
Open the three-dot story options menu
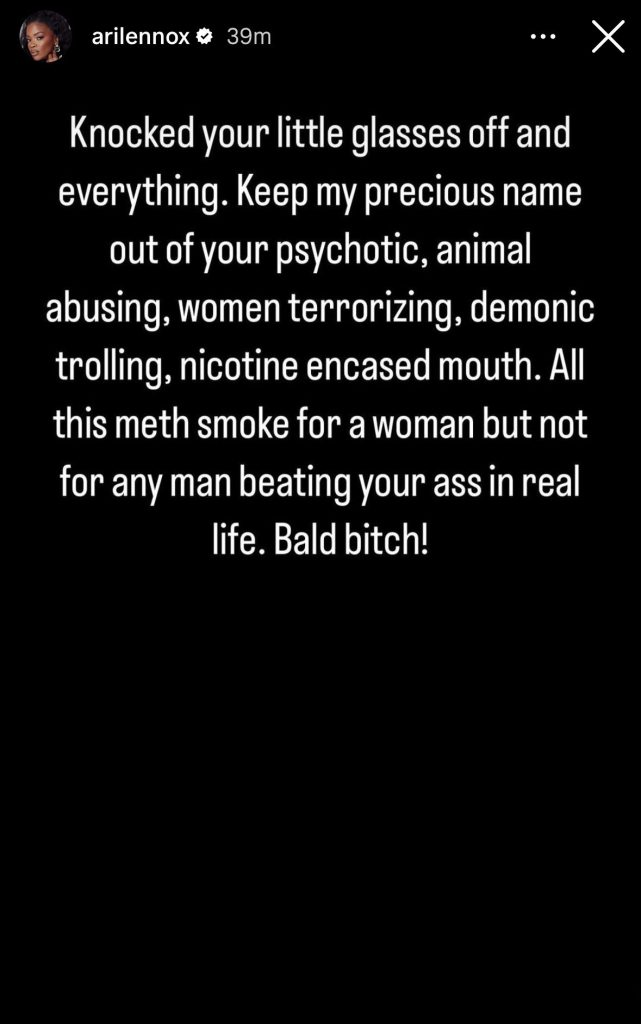[x=543, y=37]
